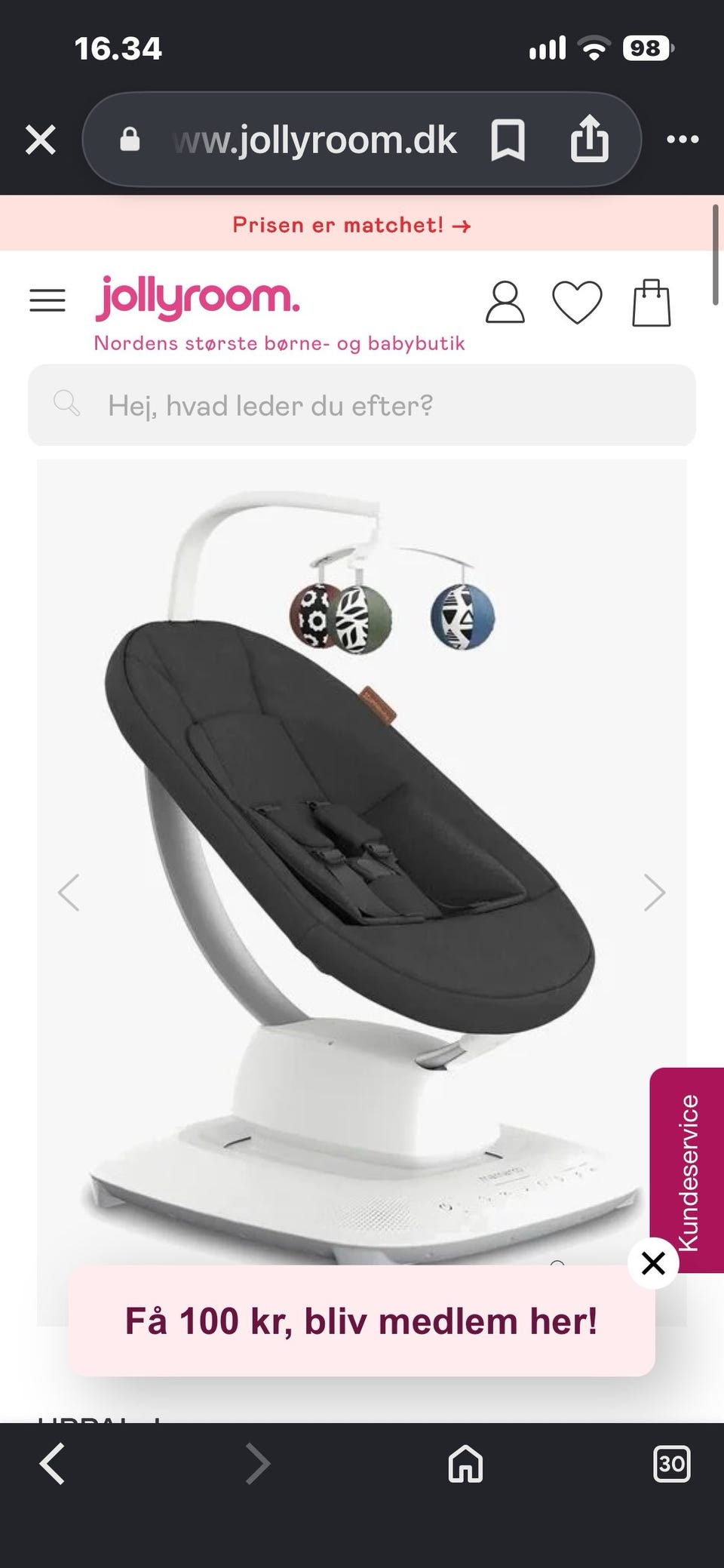Open the Kundeservice side tab
The width and height of the screenshot is (724, 1568).
click(x=687, y=1170)
